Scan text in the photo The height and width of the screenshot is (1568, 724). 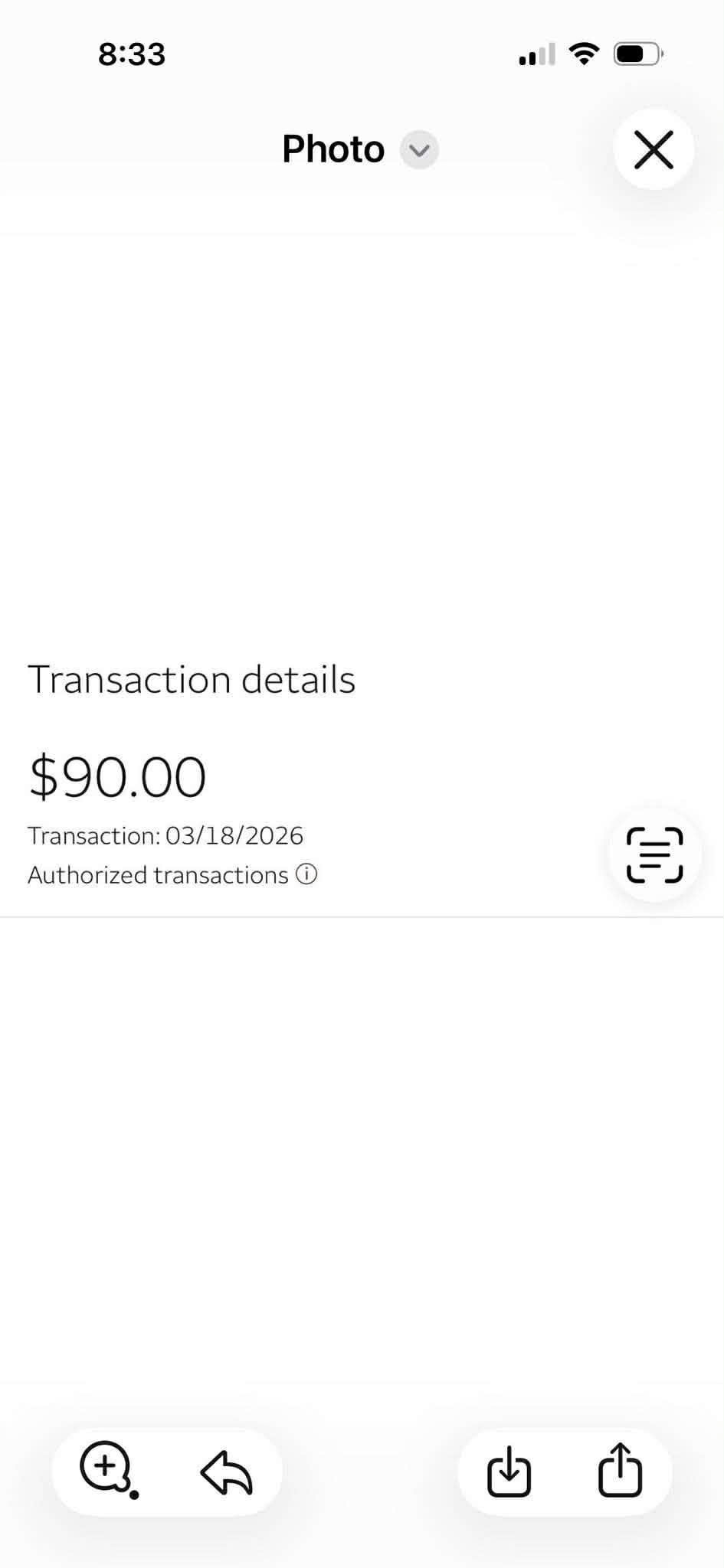point(654,854)
